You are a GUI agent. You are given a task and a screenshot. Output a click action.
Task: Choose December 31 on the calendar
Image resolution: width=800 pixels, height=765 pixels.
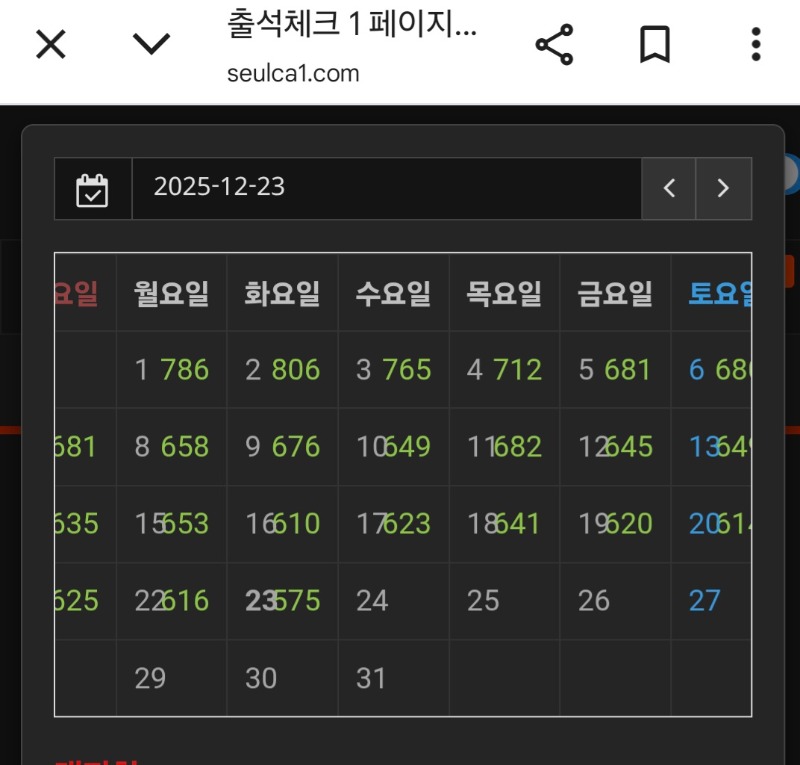(371, 678)
